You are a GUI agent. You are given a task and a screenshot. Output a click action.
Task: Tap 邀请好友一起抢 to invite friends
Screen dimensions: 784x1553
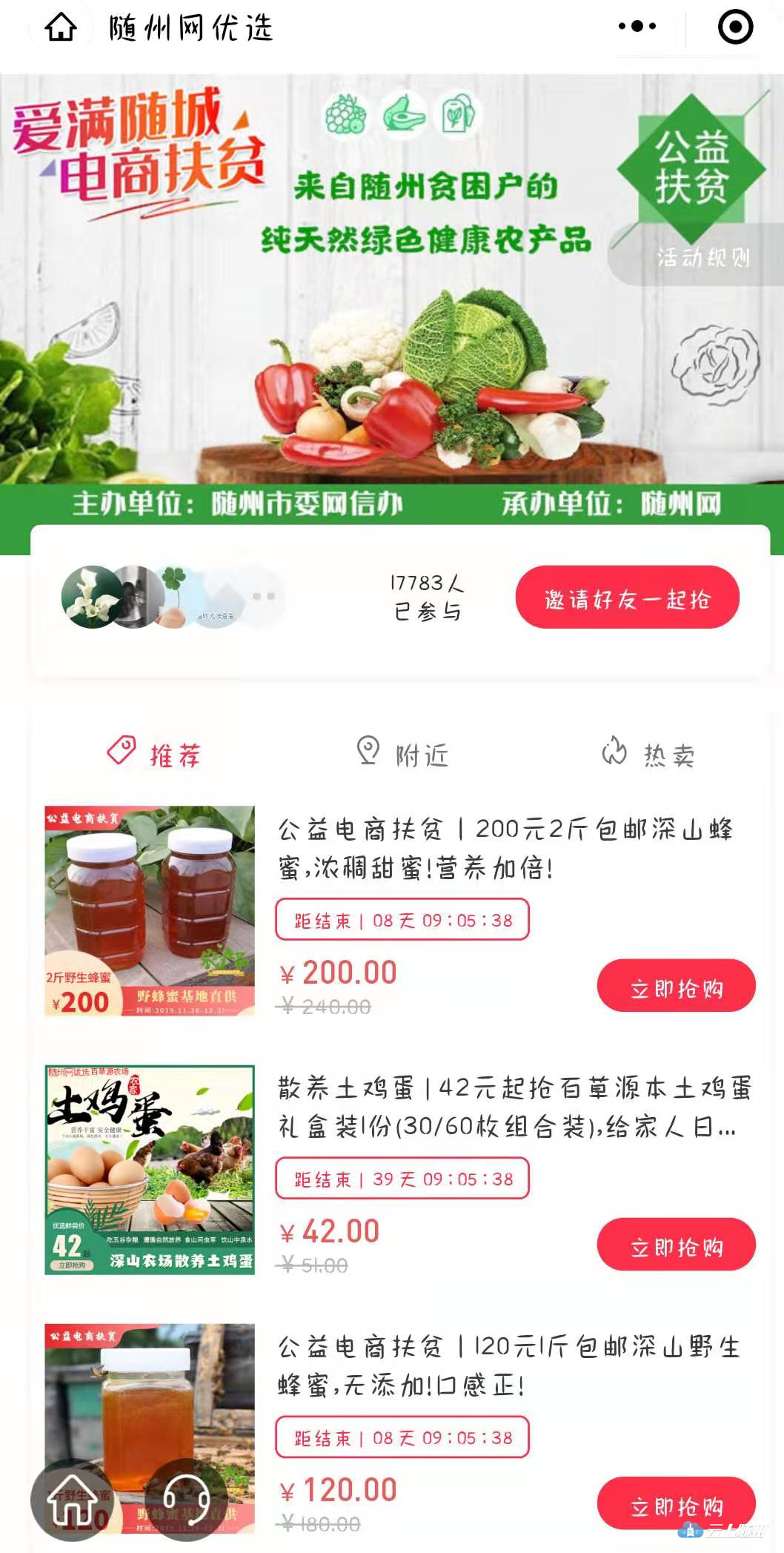click(627, 597)
